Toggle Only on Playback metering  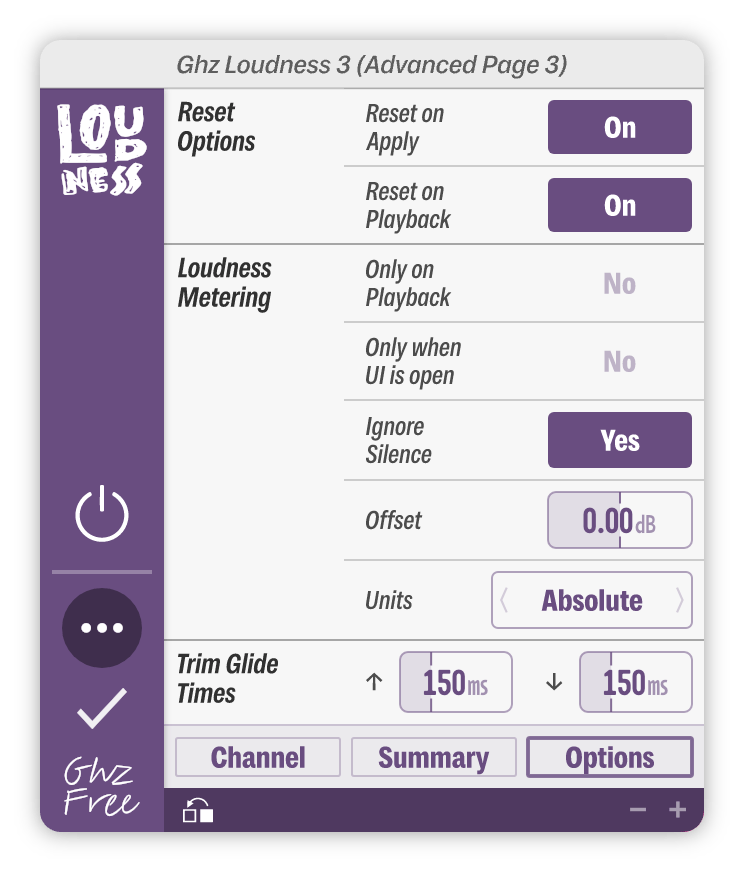[x=619, y=284]
